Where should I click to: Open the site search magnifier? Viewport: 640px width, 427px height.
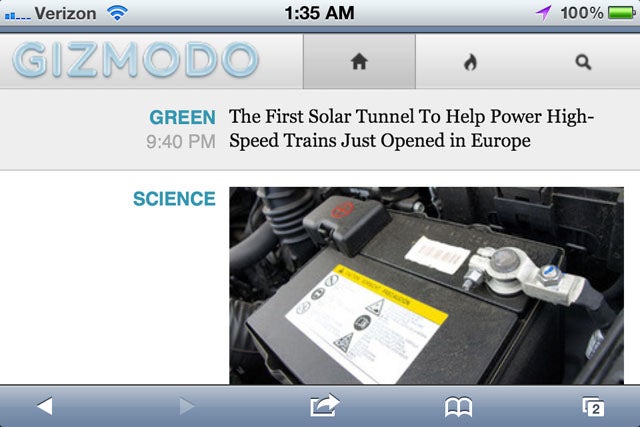tap(583, 62)
